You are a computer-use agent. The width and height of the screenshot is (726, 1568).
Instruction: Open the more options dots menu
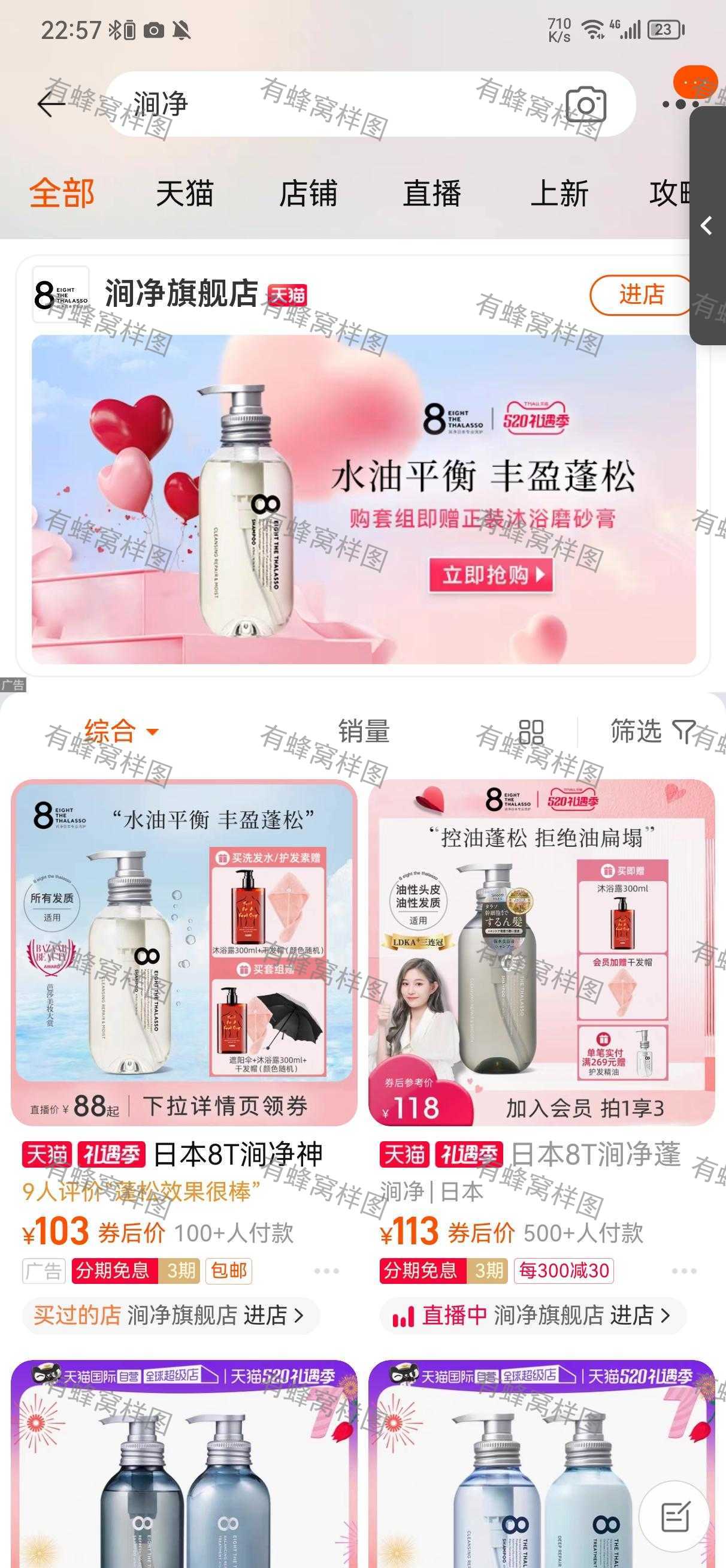point(680,104)
